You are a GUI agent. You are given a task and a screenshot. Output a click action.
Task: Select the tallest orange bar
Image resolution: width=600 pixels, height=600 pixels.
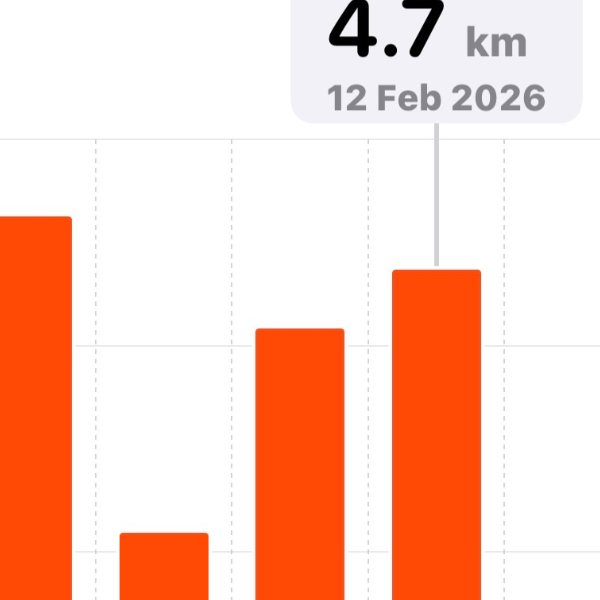(x=35, y=408)
